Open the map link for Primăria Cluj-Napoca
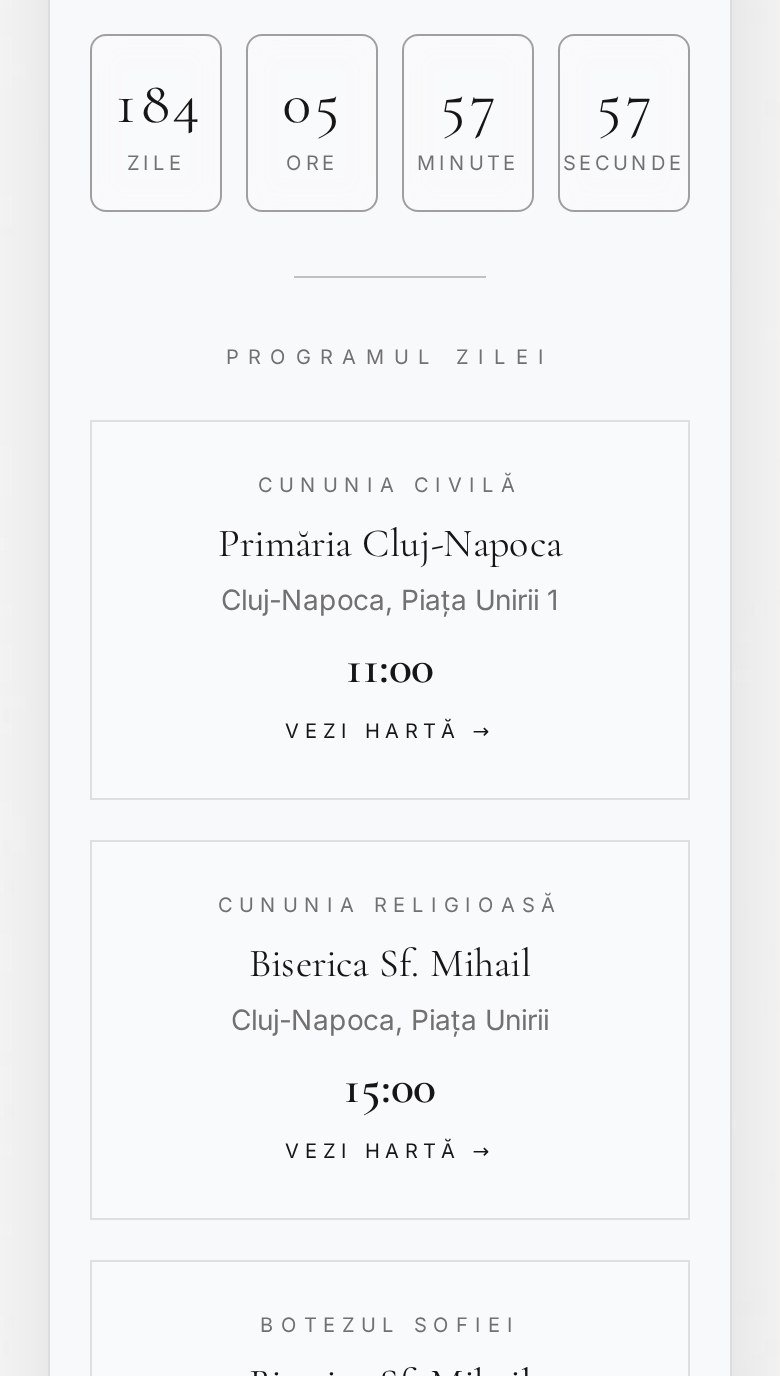780x1376 pixels. point(389,731)
